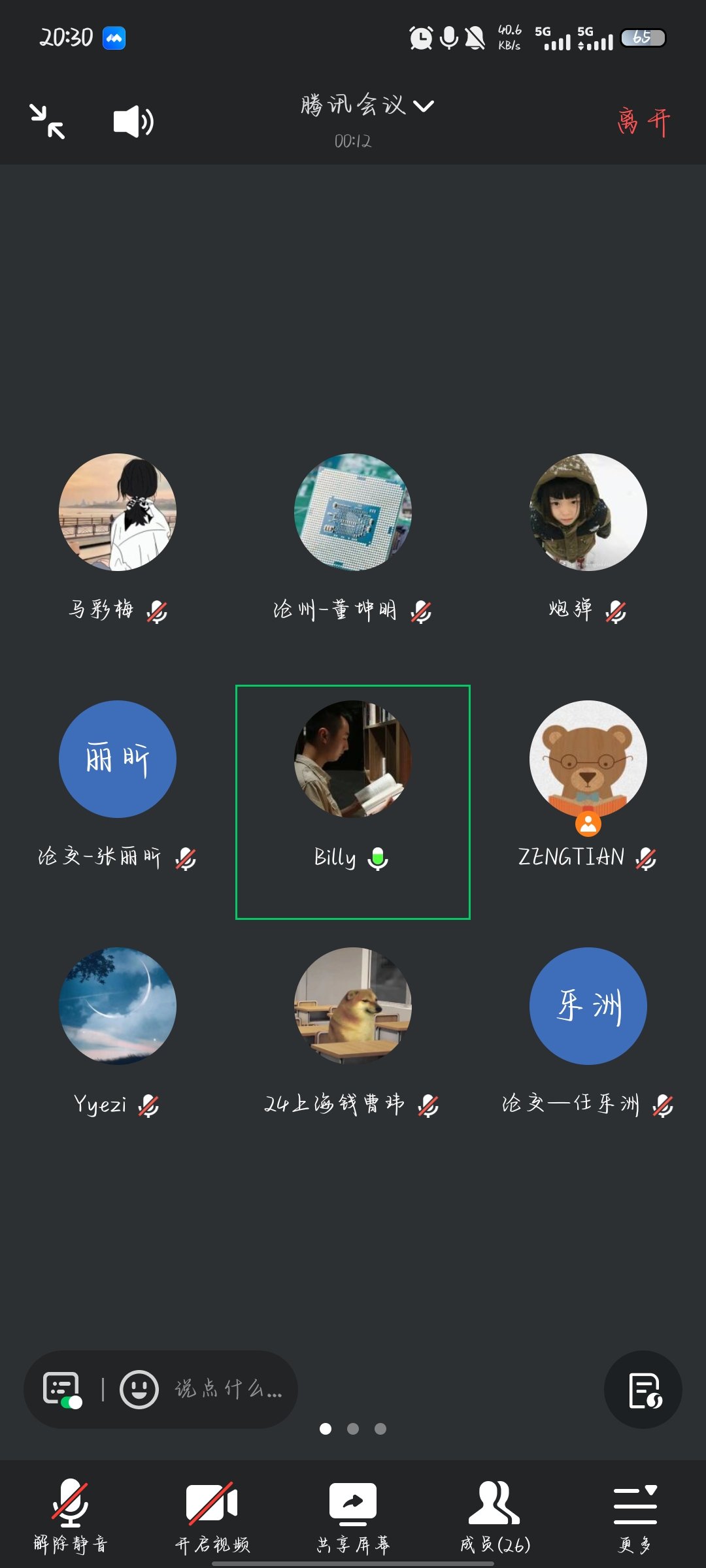Turn on camera with 开启视频
This screenshot has height=1568, width=706.
[x=212, y=1516]
